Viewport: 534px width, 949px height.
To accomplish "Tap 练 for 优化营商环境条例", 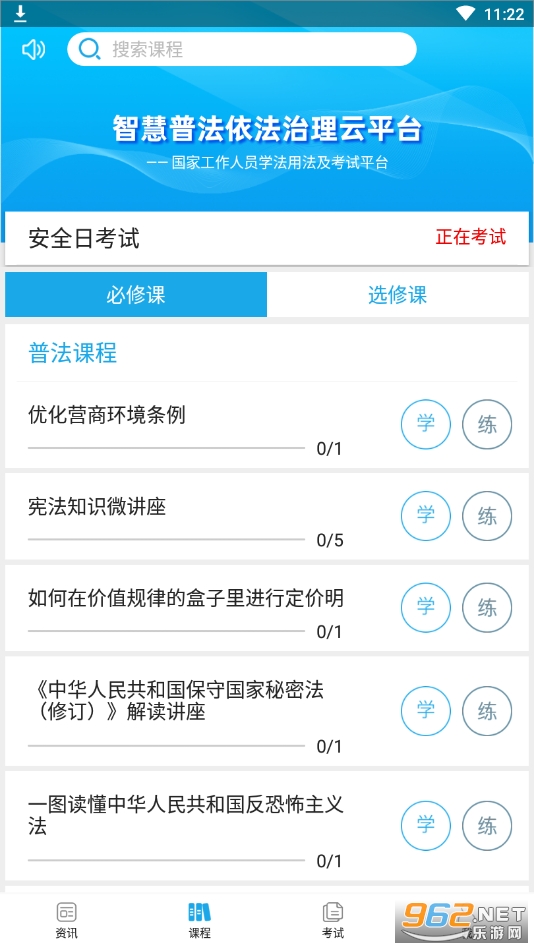I will click(487, 424).
